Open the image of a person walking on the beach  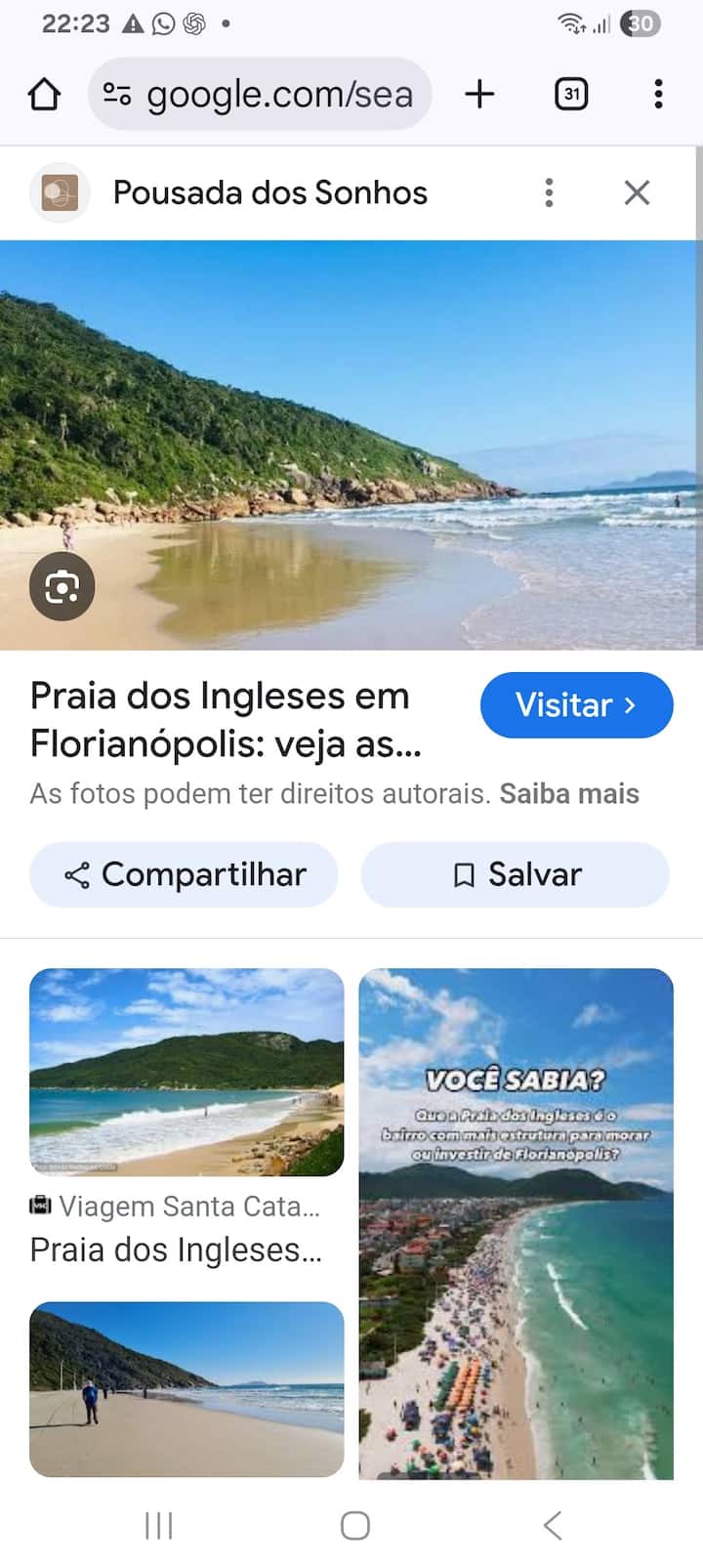coord(186,1388)
